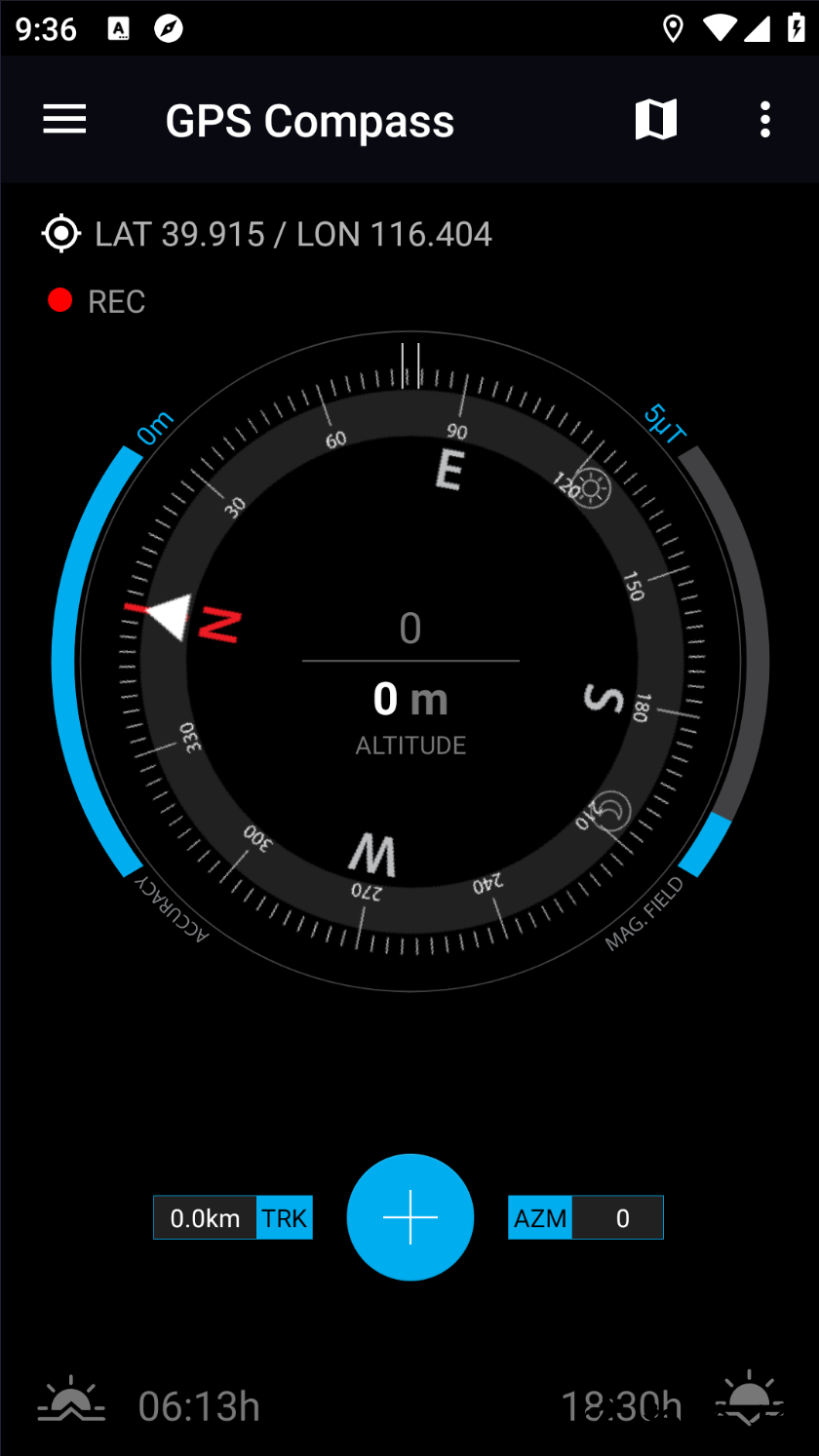The image size is (819, 1456).
Task: Open the three-dot overflow menu
Action: coord(765,120)
